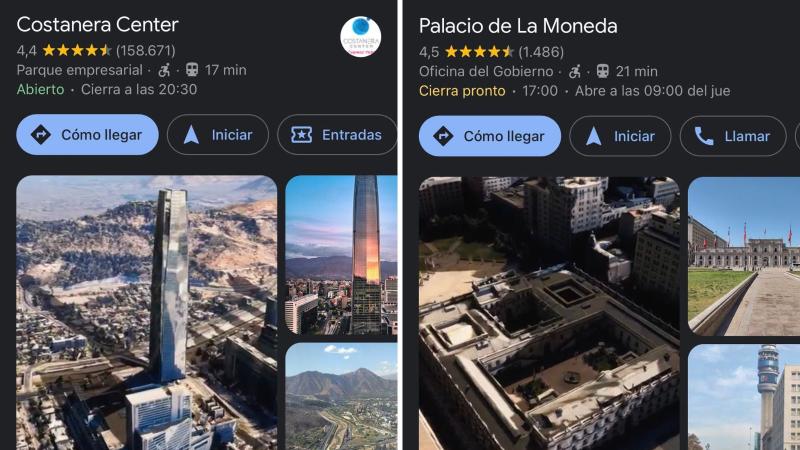This screenshot has width=800, height=450.
Task: Tap Cómo llegar for Palacio de La Moneda
Action: click(x=489, y=136)
